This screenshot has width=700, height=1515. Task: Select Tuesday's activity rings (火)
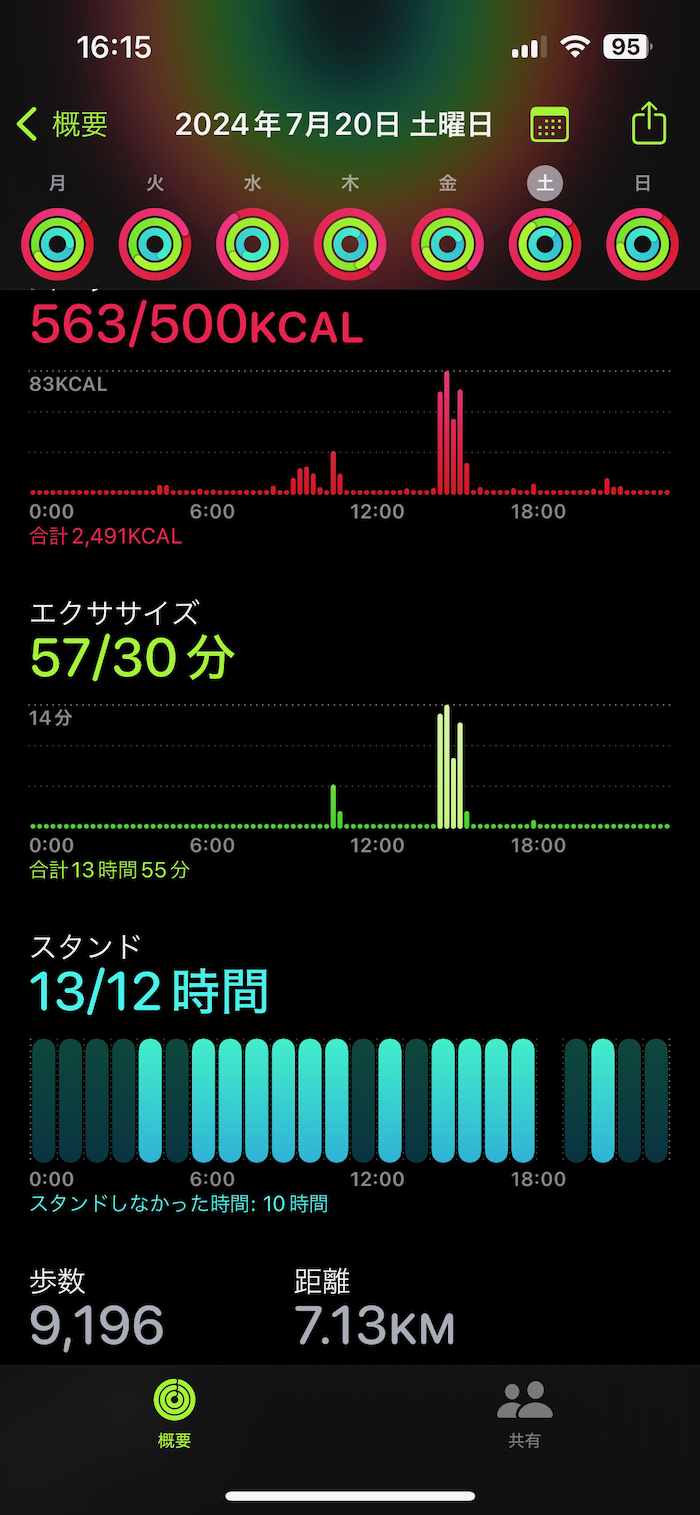[x=155, y=244]
